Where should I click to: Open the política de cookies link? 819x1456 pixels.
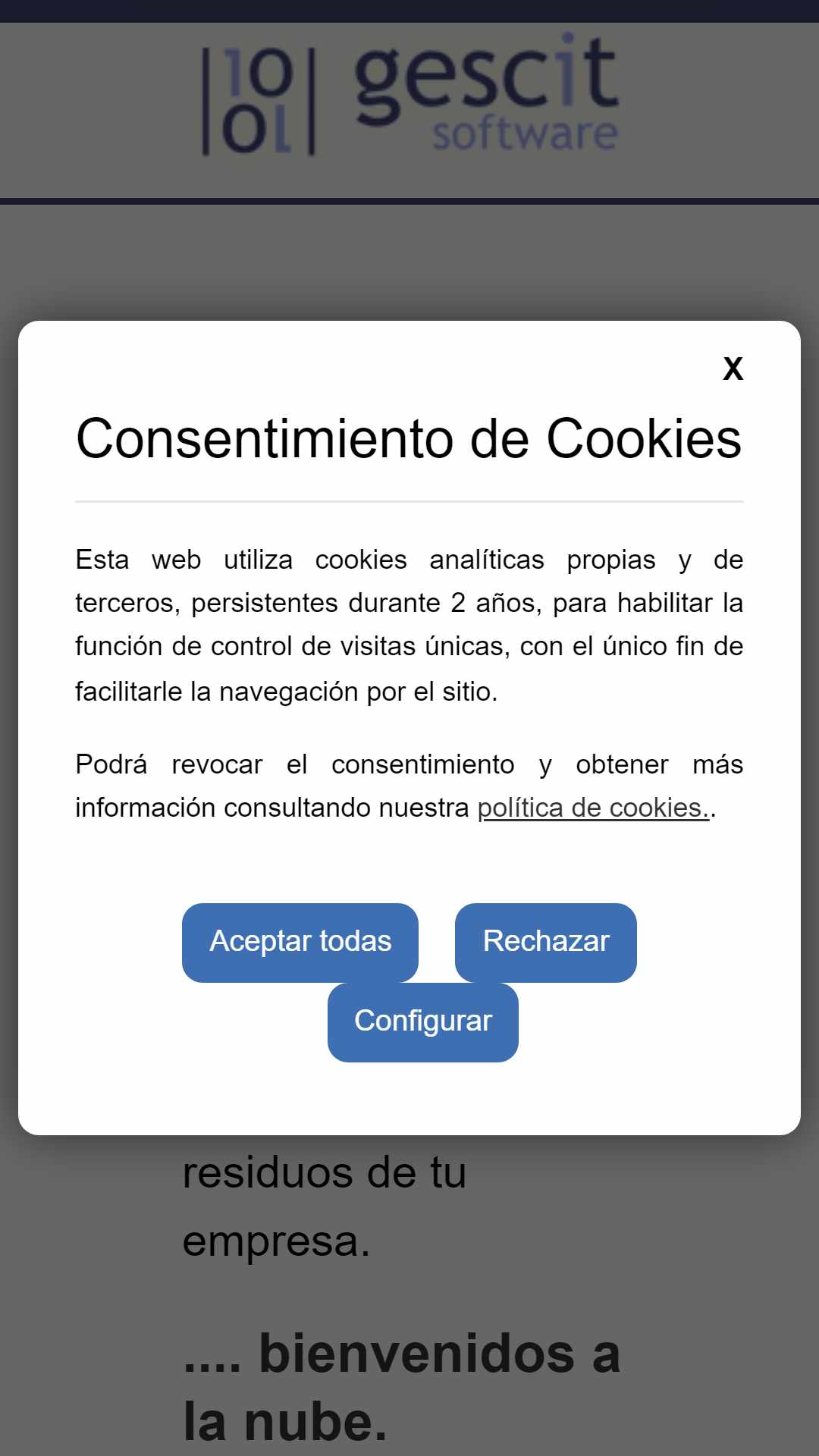[x=594, y=808]
